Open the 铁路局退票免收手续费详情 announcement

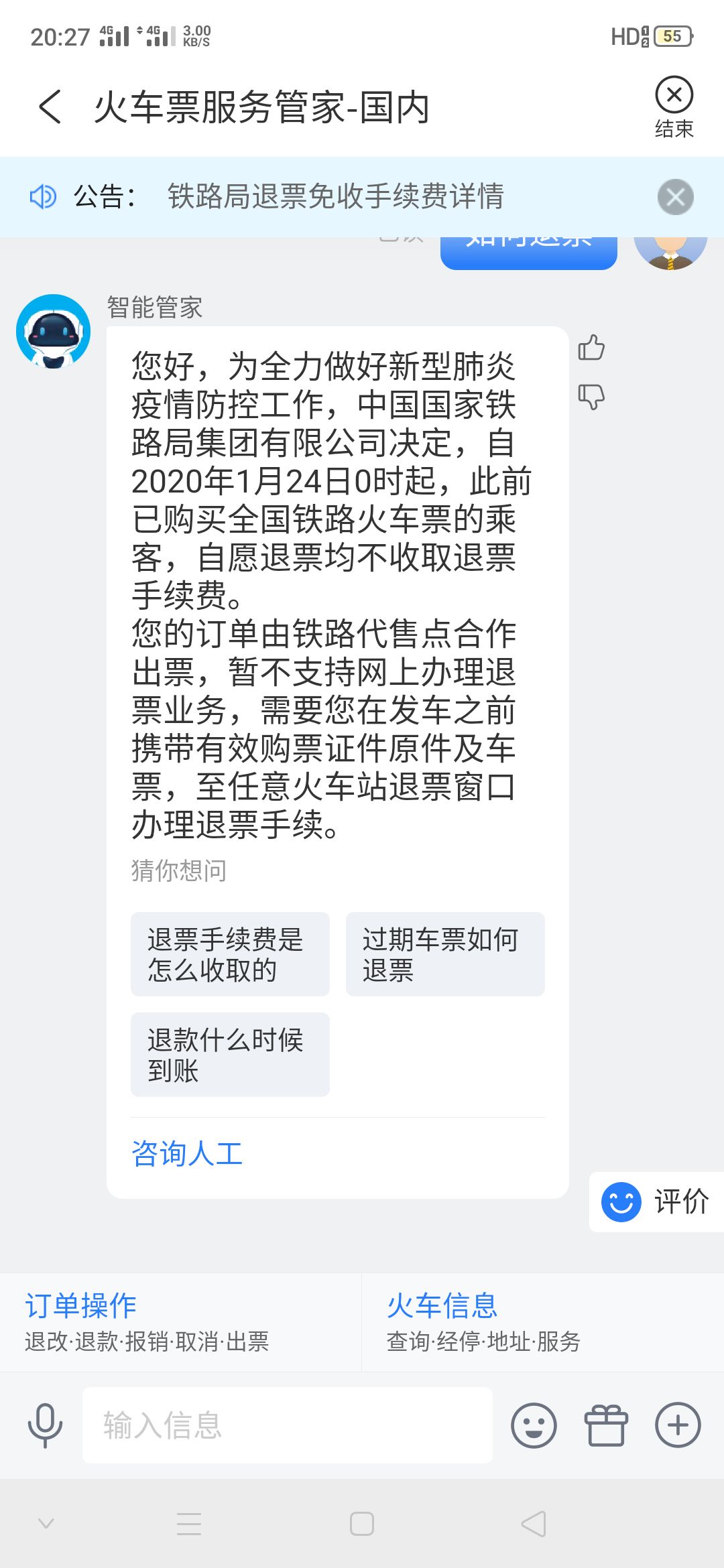[x=335, y=197]
